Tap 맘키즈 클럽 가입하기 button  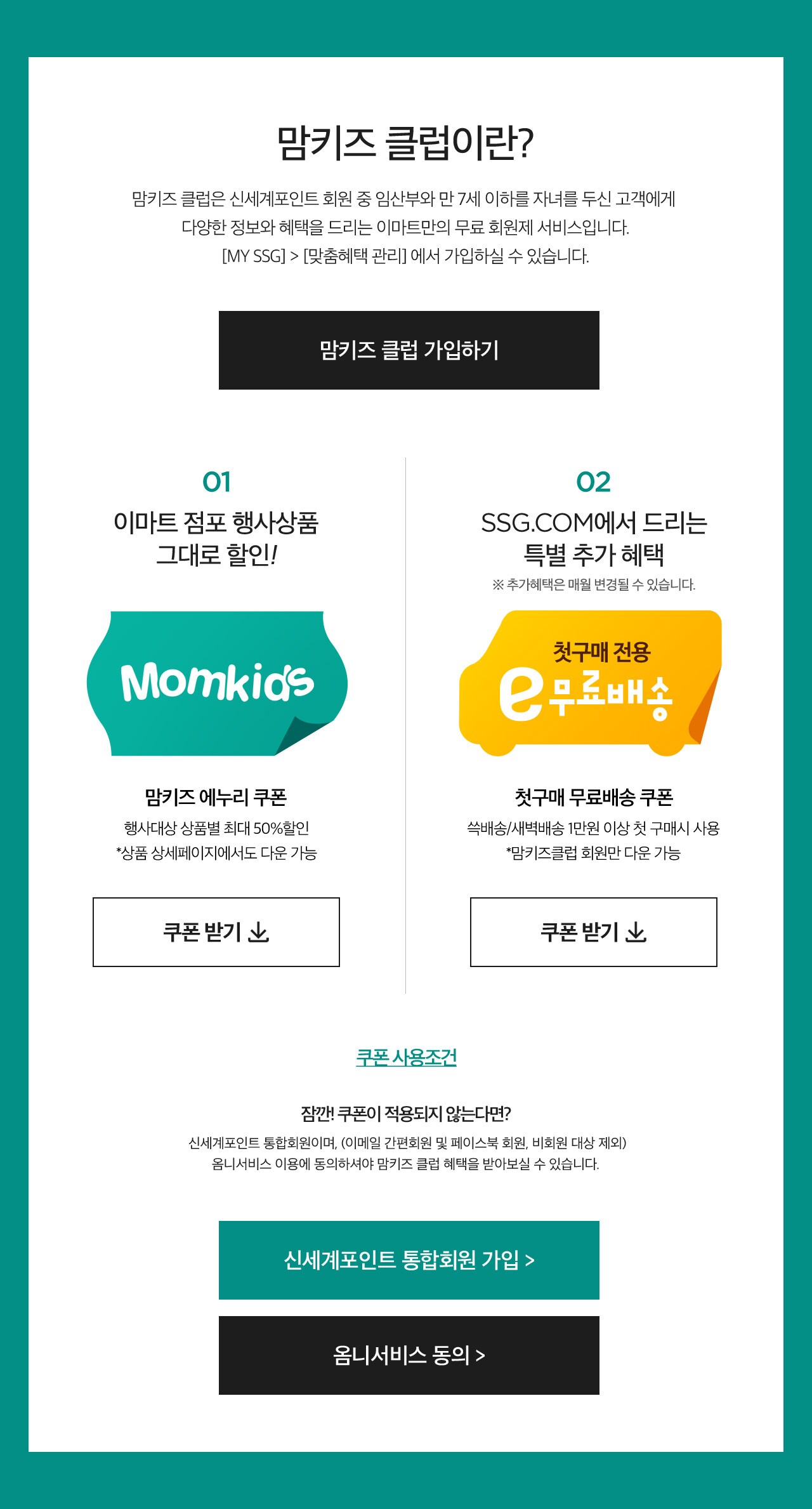pyautogui.click(x=409, y=350)
